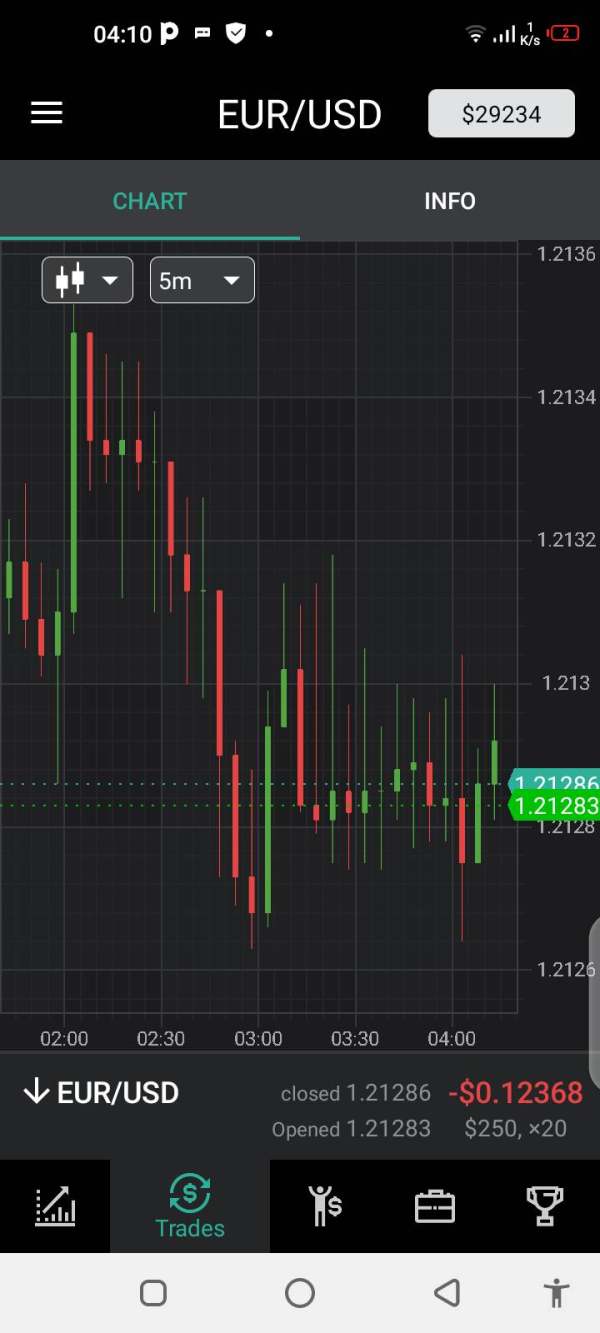The height and width of the screenshot is (1333, 600).
Task: Open the chart icon in bottom navigation
Action: point(55,1206)
